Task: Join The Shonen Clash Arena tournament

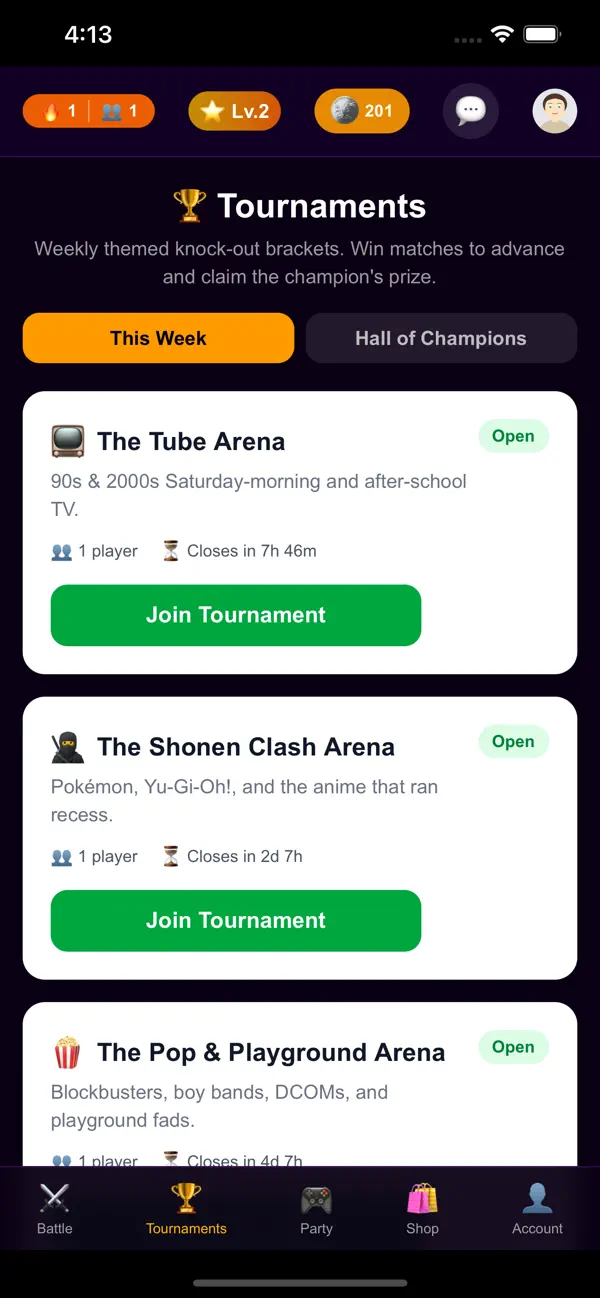Action: pos(236,921)
